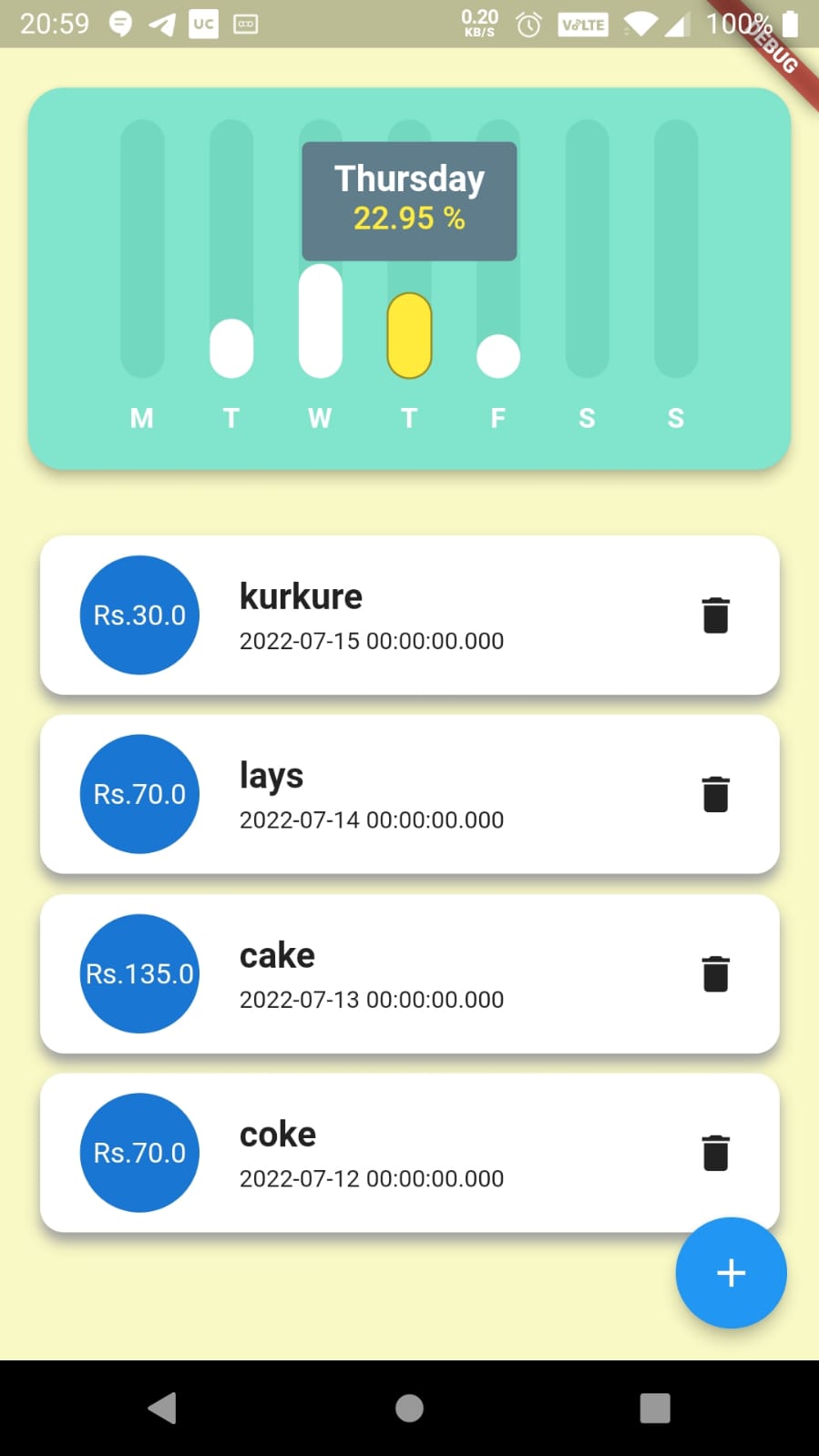This screenshot has width=819, height=1456.
Task: Tap the alarm clock status bar icon
Action: (x=528, y=24)
